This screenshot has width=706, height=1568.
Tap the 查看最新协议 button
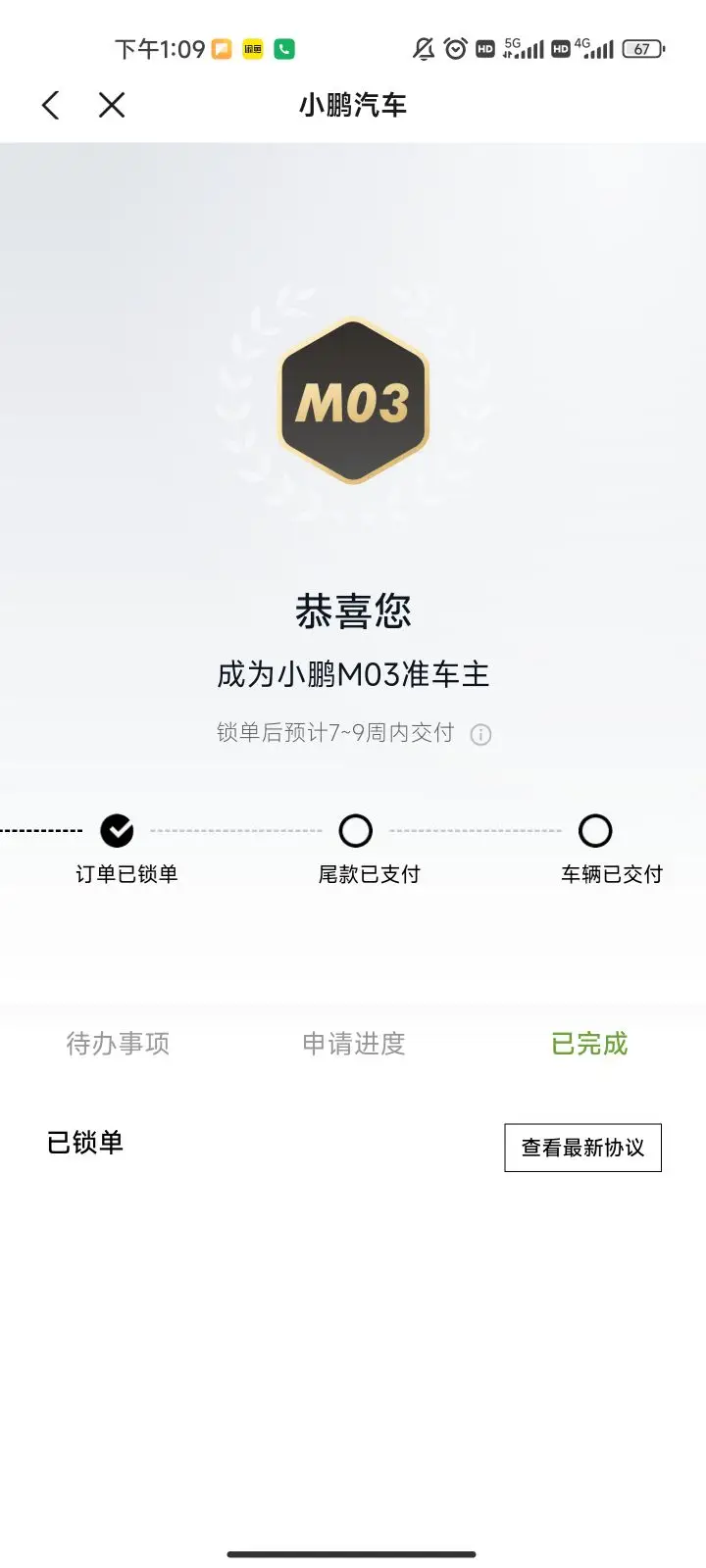tap(582, 1148)
